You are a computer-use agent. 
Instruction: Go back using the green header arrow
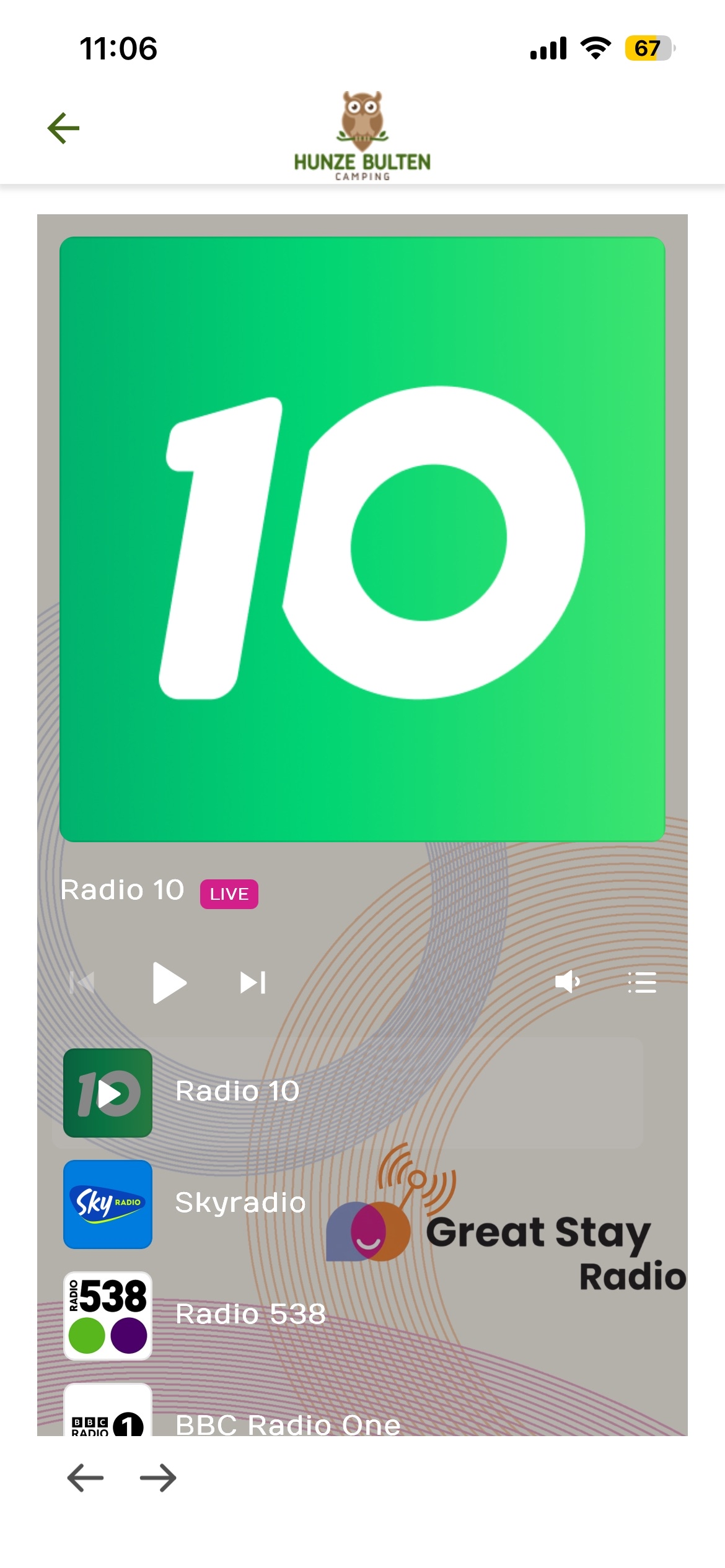click(63, 128)
